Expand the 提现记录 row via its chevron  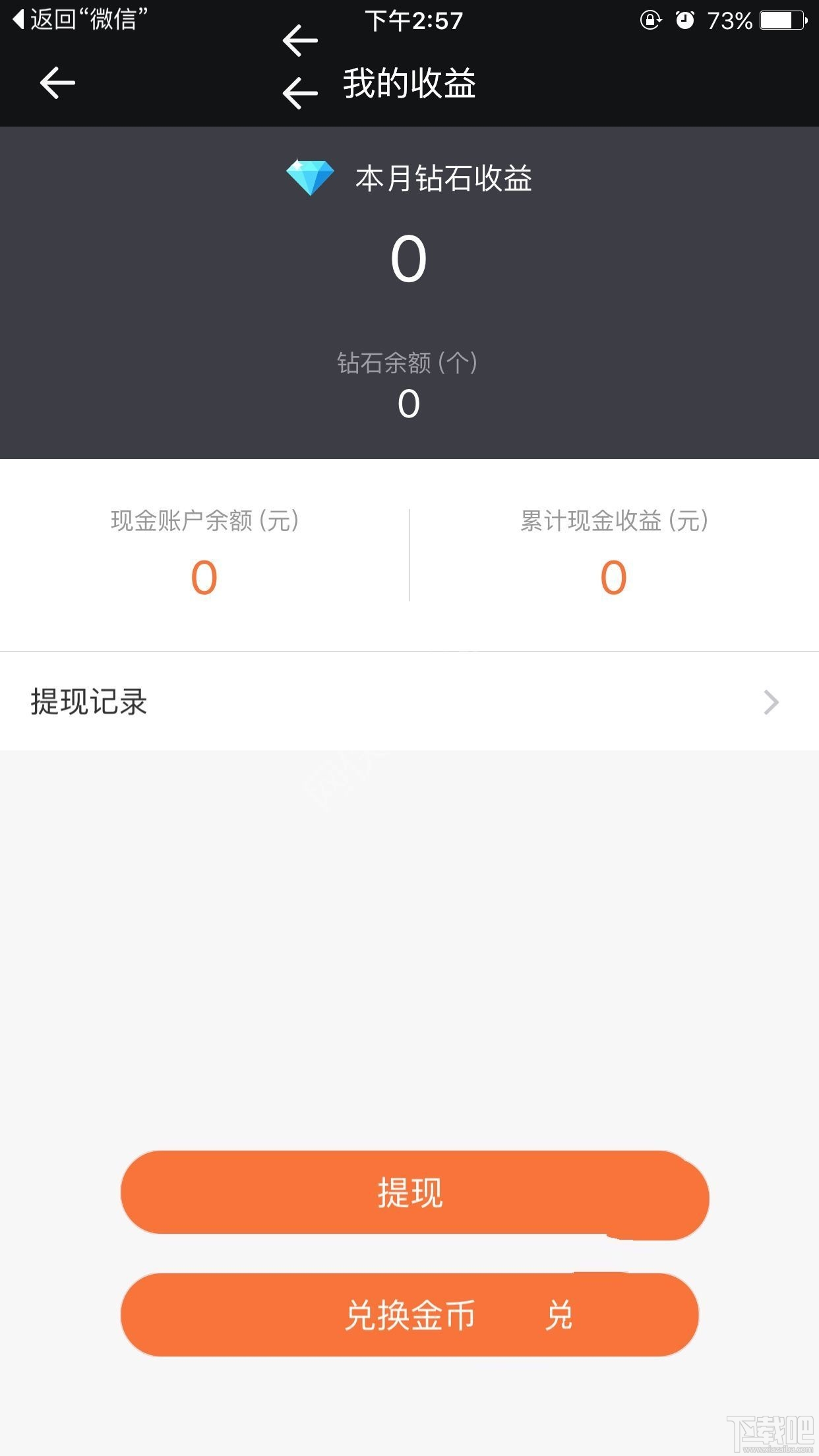[x=770, y=702]
